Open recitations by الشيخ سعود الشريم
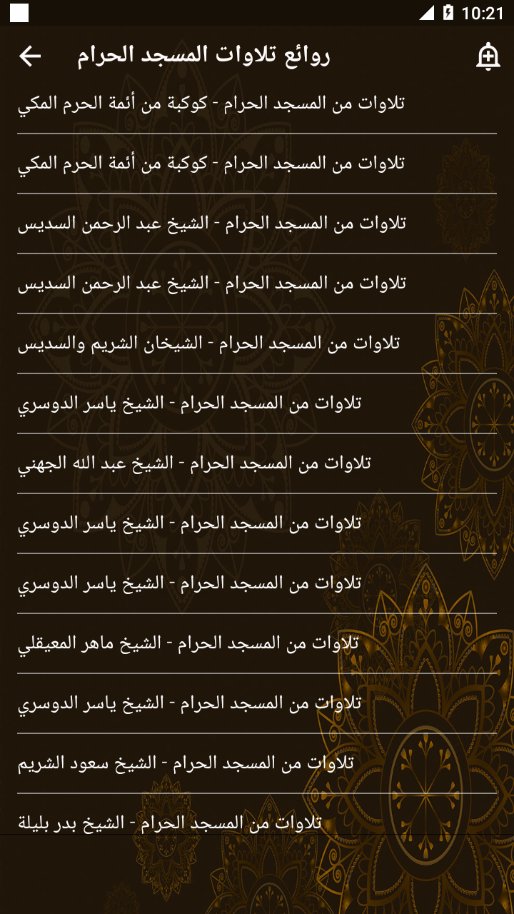The image size is (514, 914). pos(257,764)
